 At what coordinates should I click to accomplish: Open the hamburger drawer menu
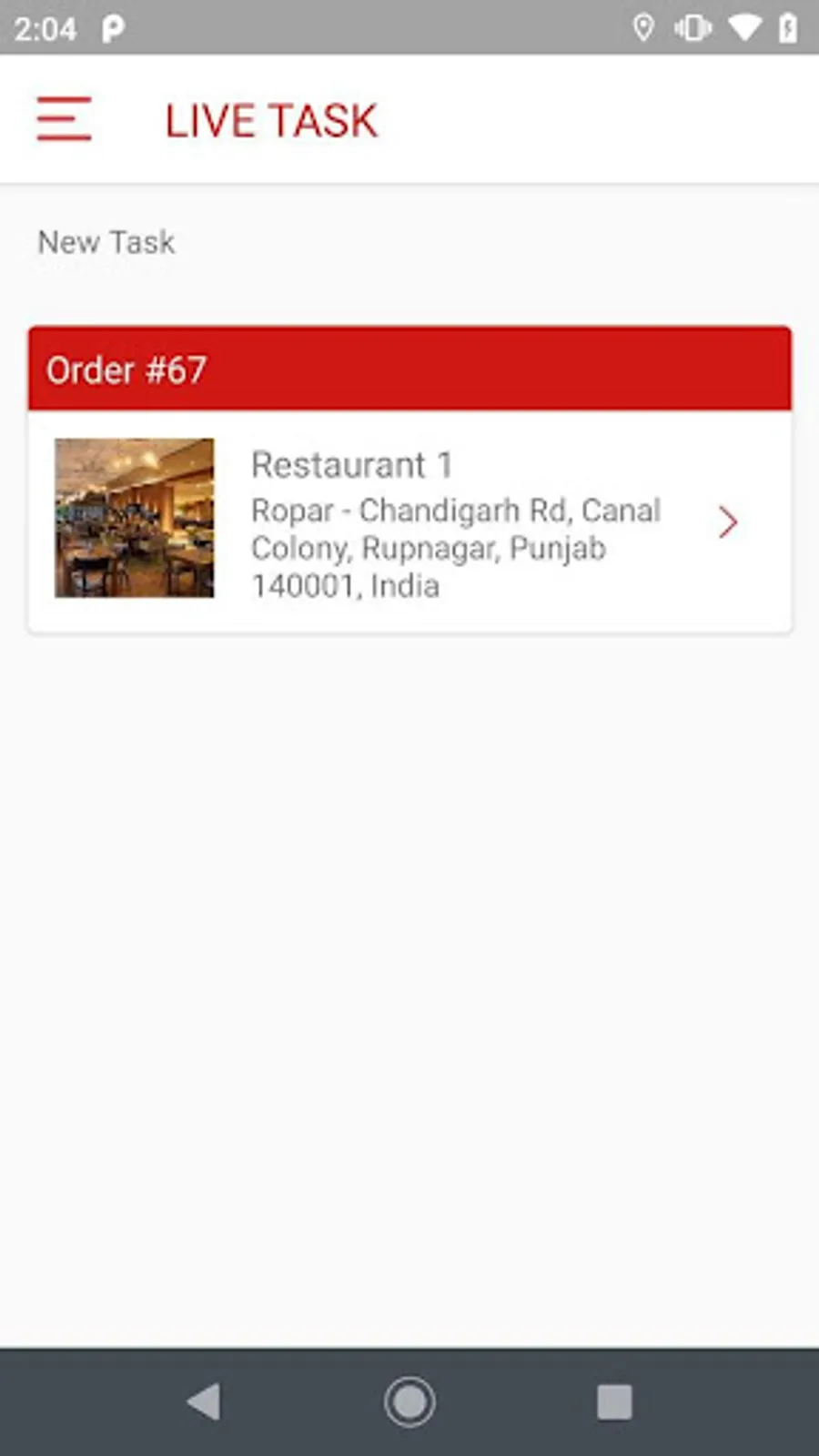point(64,119)
